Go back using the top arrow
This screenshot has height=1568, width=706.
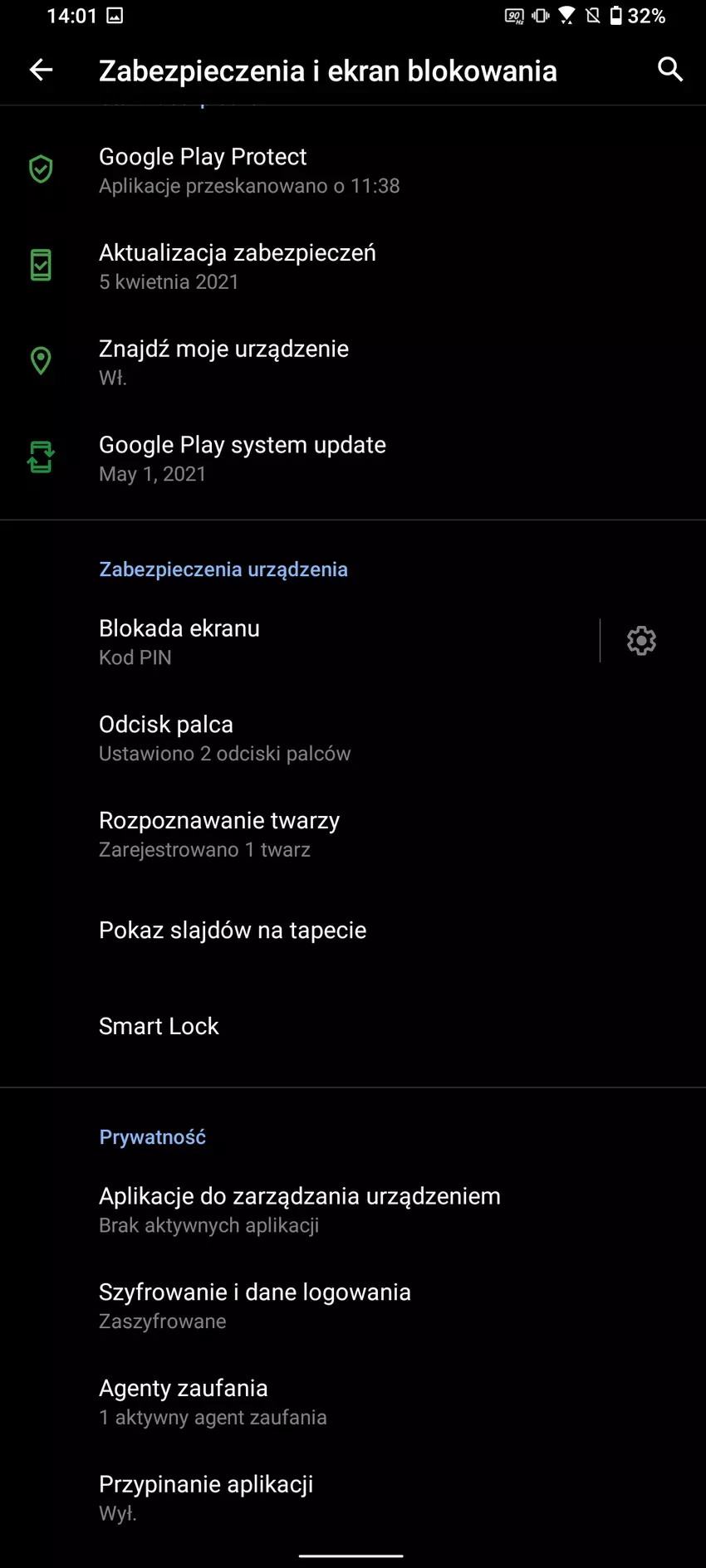point(41,70)
